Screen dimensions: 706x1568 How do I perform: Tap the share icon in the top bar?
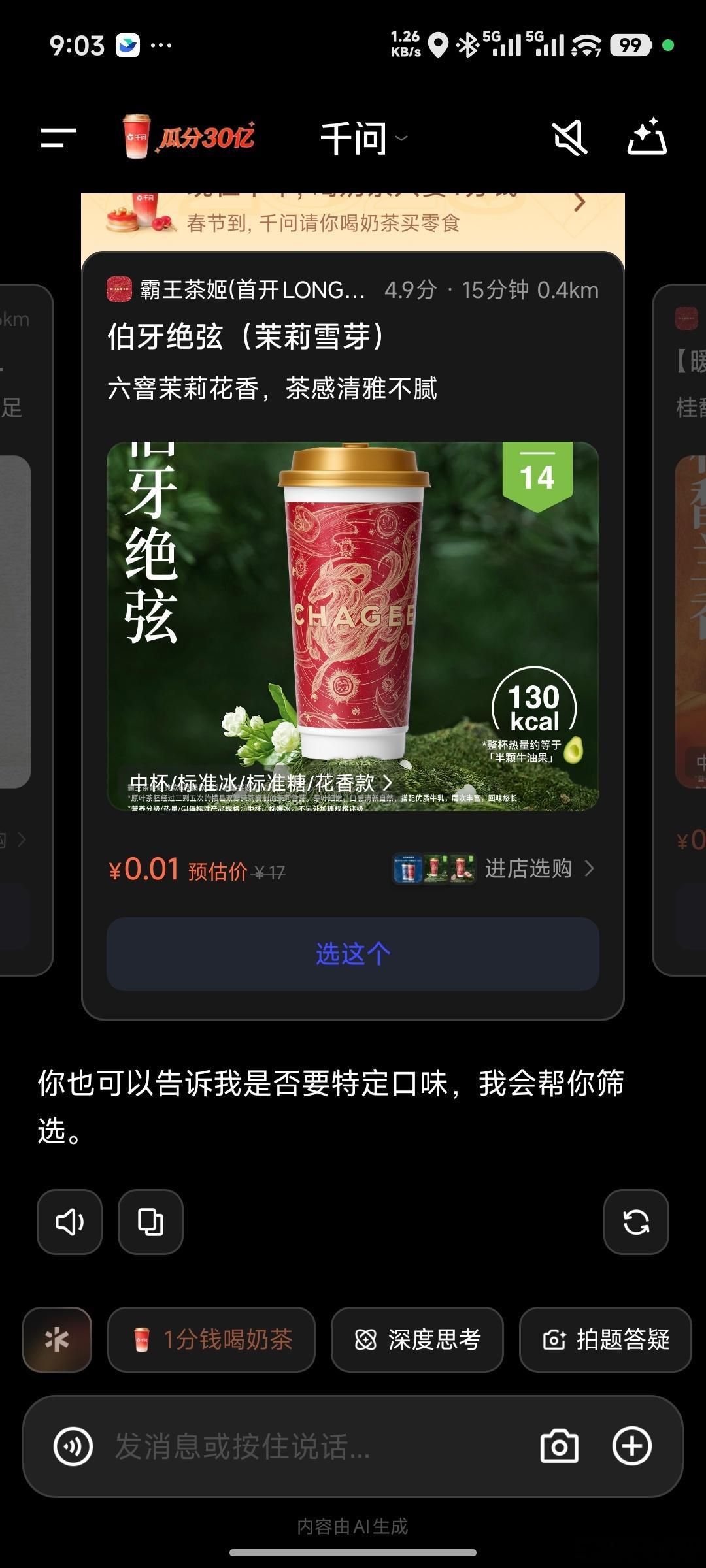647,138
